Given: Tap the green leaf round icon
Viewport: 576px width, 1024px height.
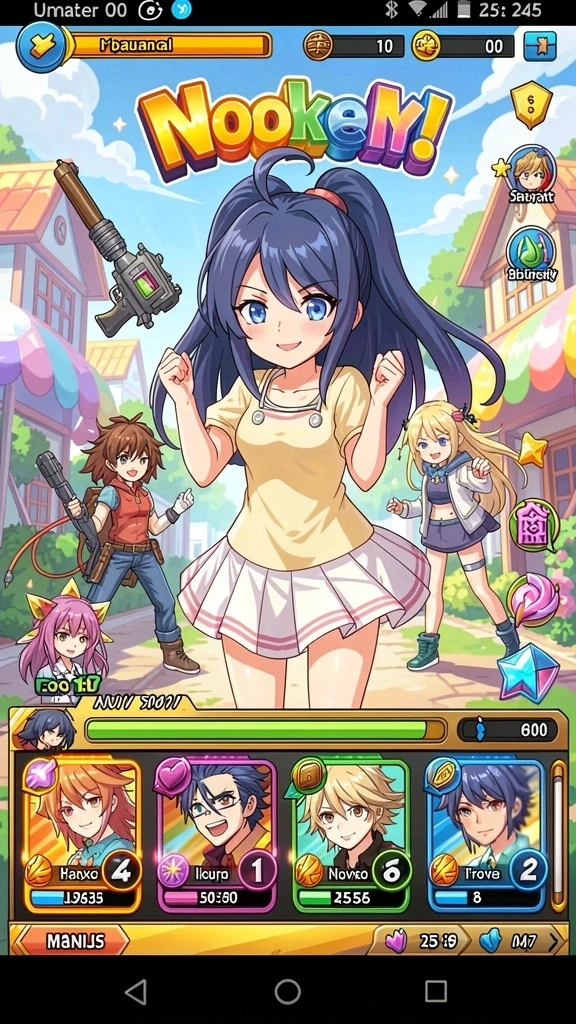Looking at the screenshot, I should point(531,251).
